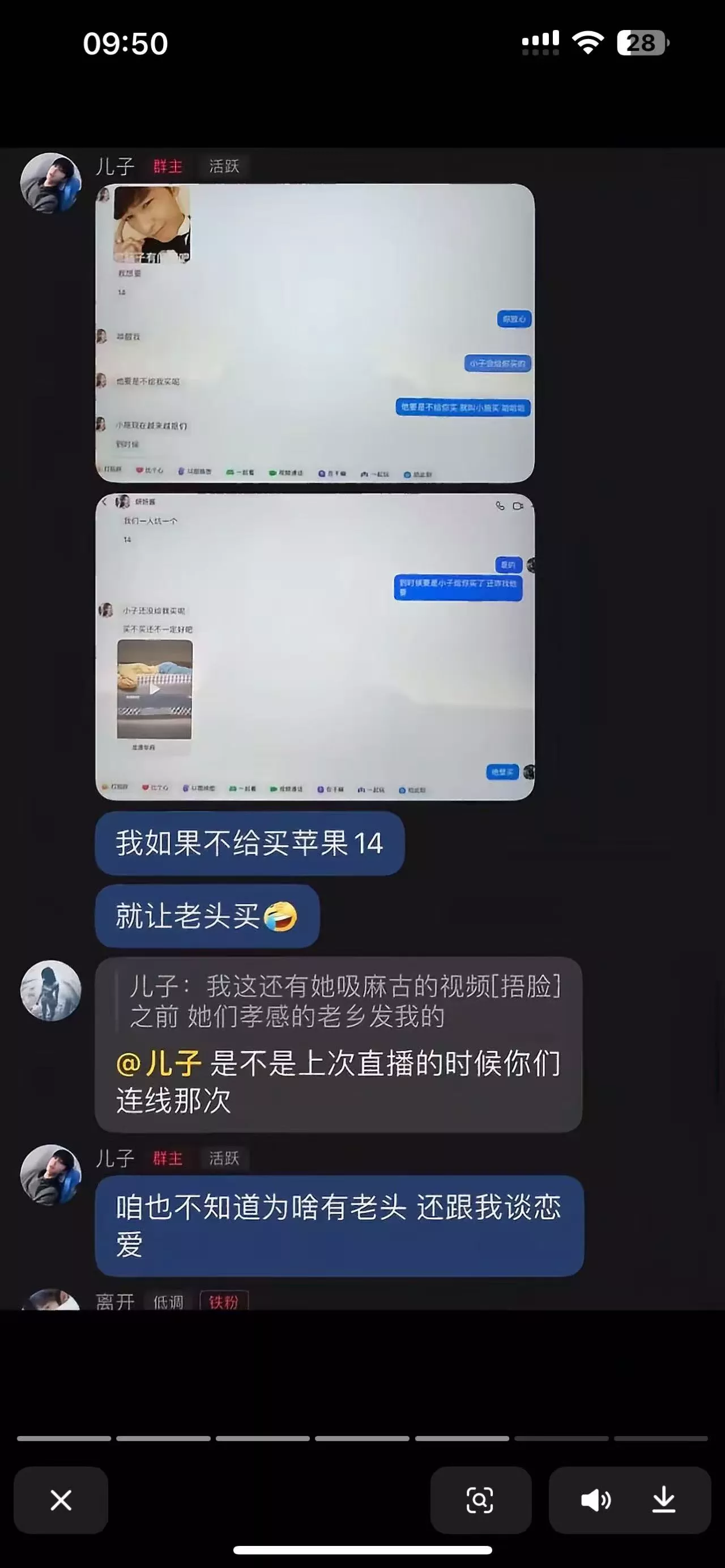The image size is (725, 1568).
Task: Download this media to the device
Action: coord(663,1499)
